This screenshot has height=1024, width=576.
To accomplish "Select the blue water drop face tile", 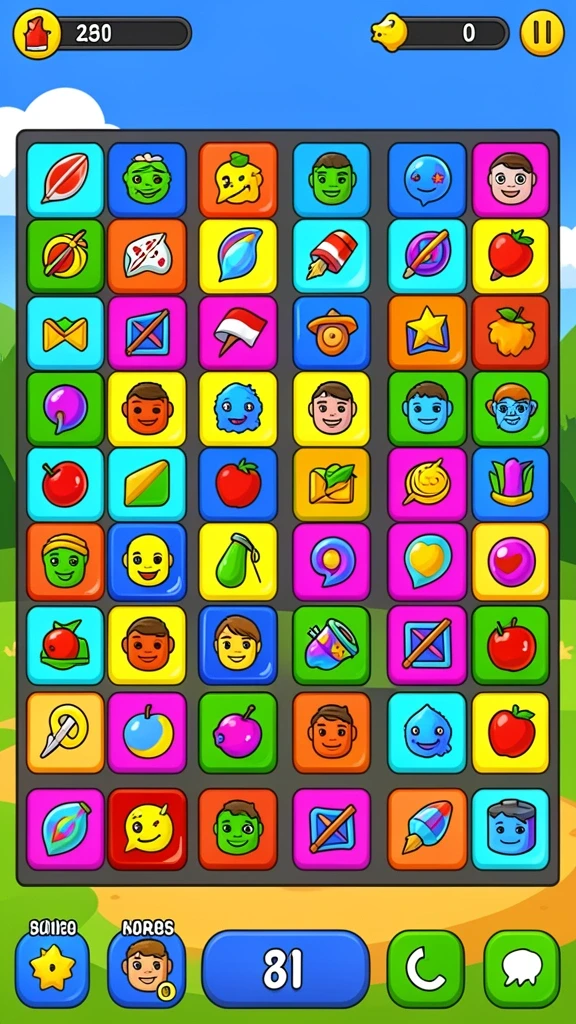I will pyautogui.click(x=427, y=733).
